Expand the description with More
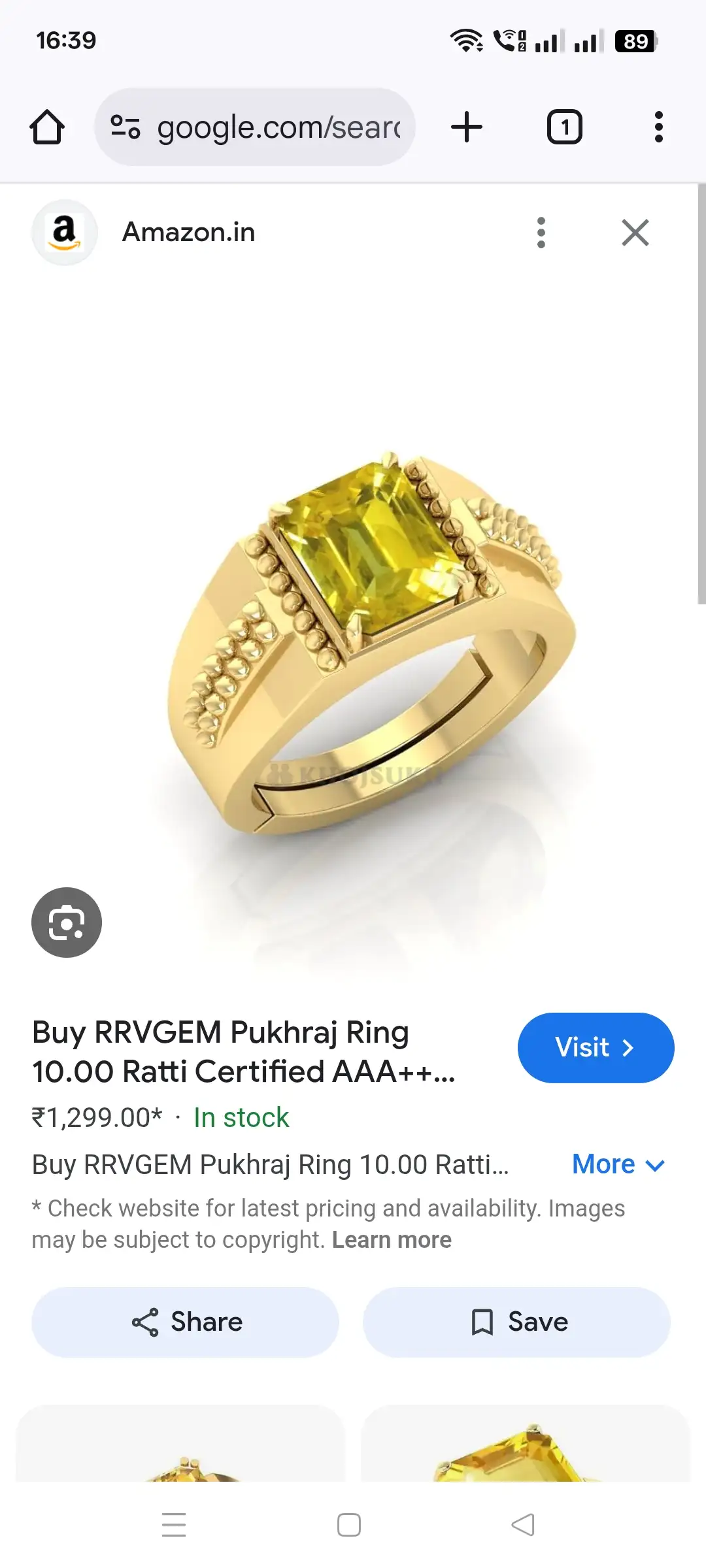 (x=618, y=1164)
